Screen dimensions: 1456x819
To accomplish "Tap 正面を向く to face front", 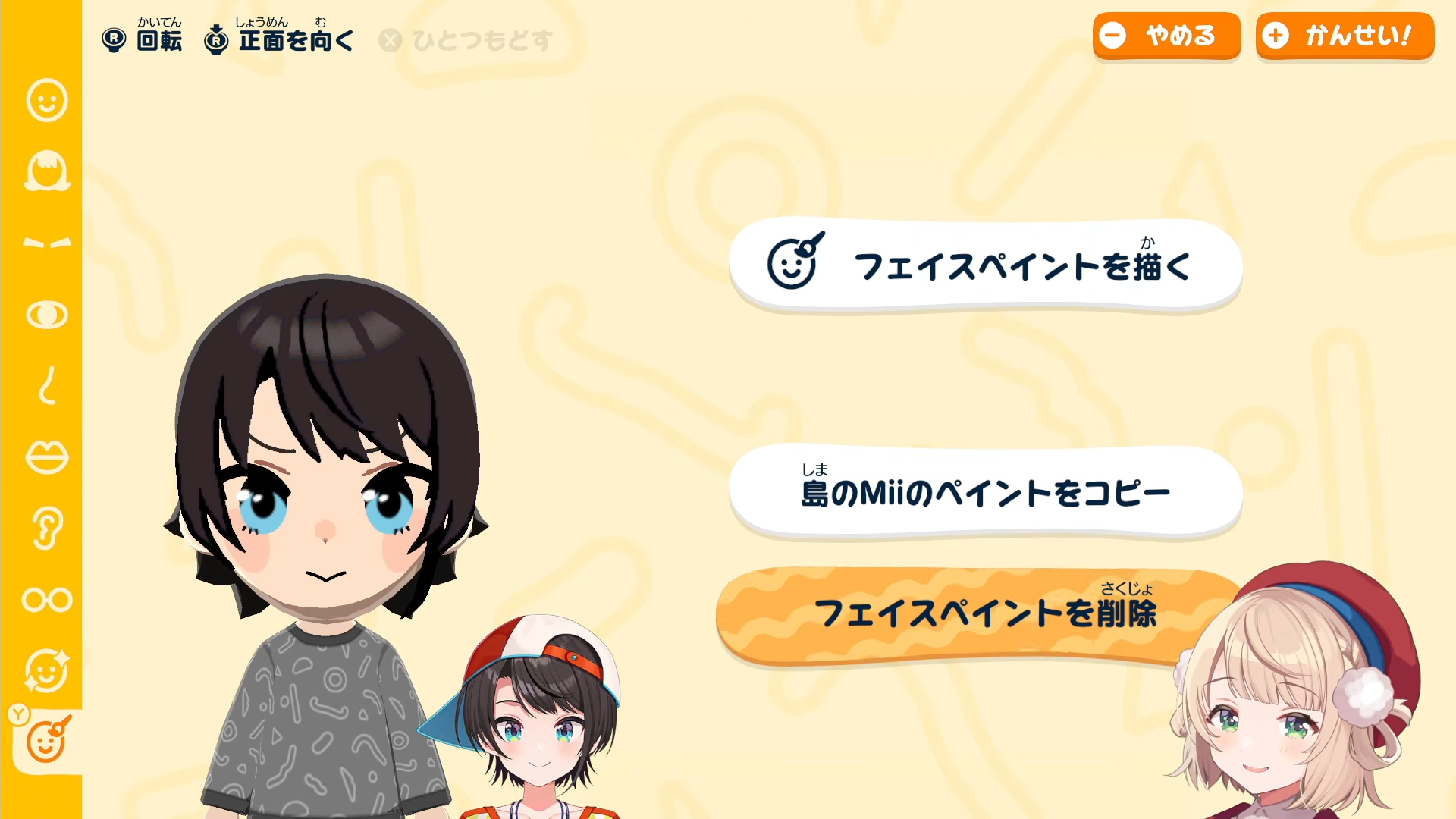I will point(279,39).
